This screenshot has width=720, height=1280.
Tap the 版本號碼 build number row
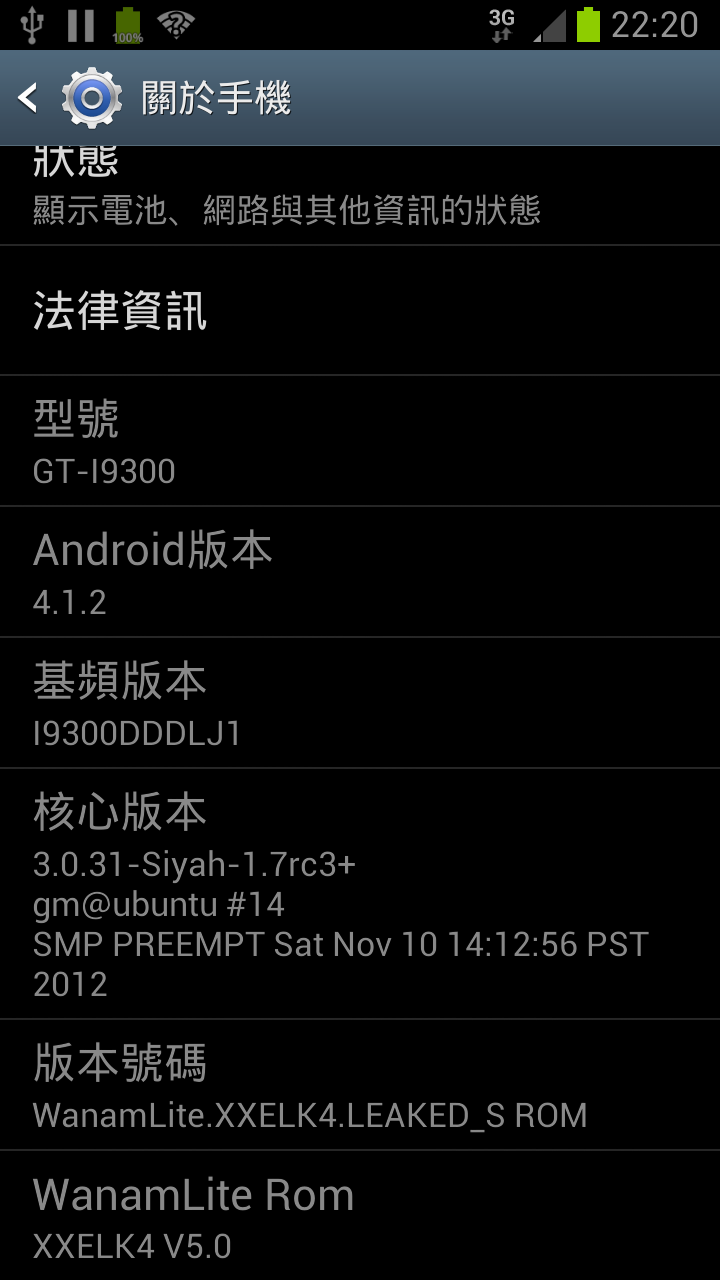click(360, 1085)
